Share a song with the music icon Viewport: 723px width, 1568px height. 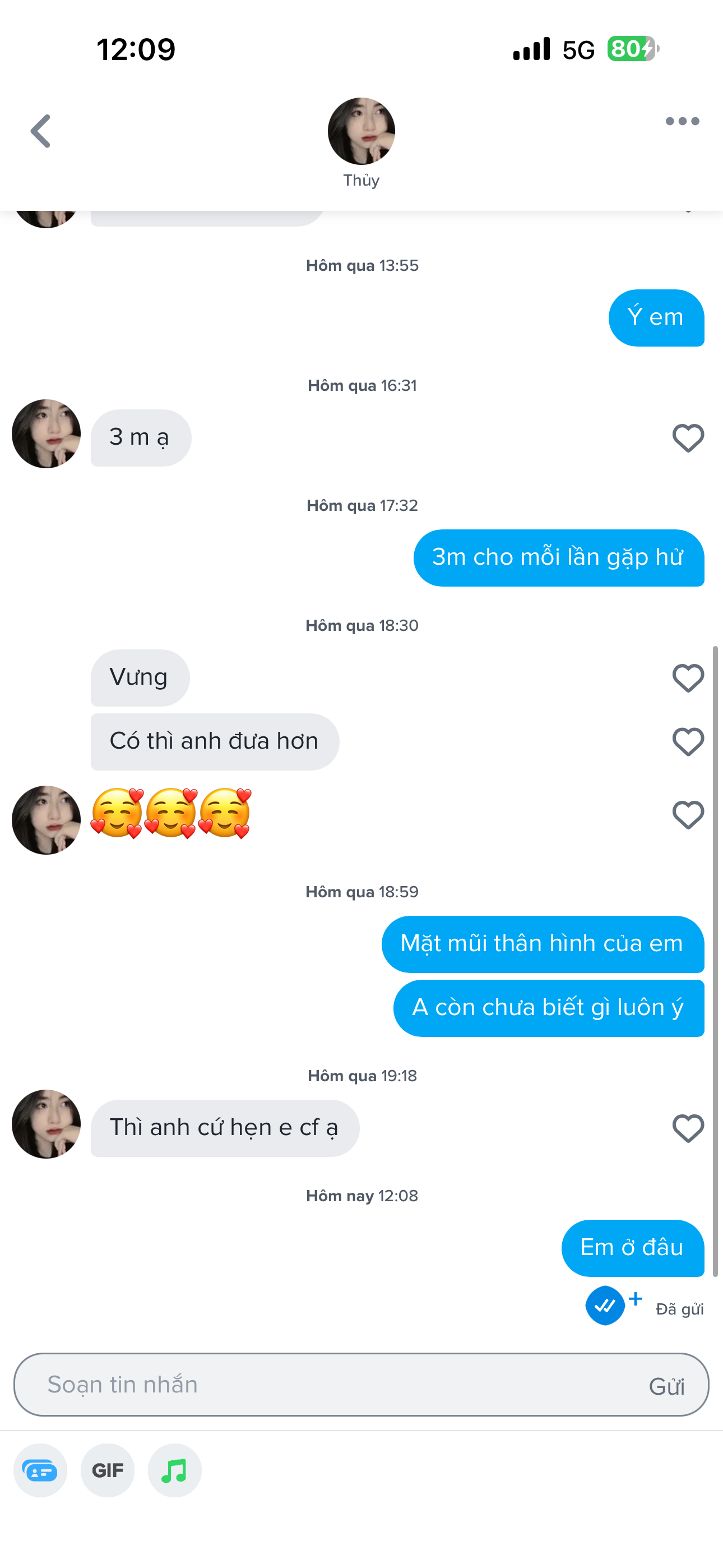(175, 1470)
